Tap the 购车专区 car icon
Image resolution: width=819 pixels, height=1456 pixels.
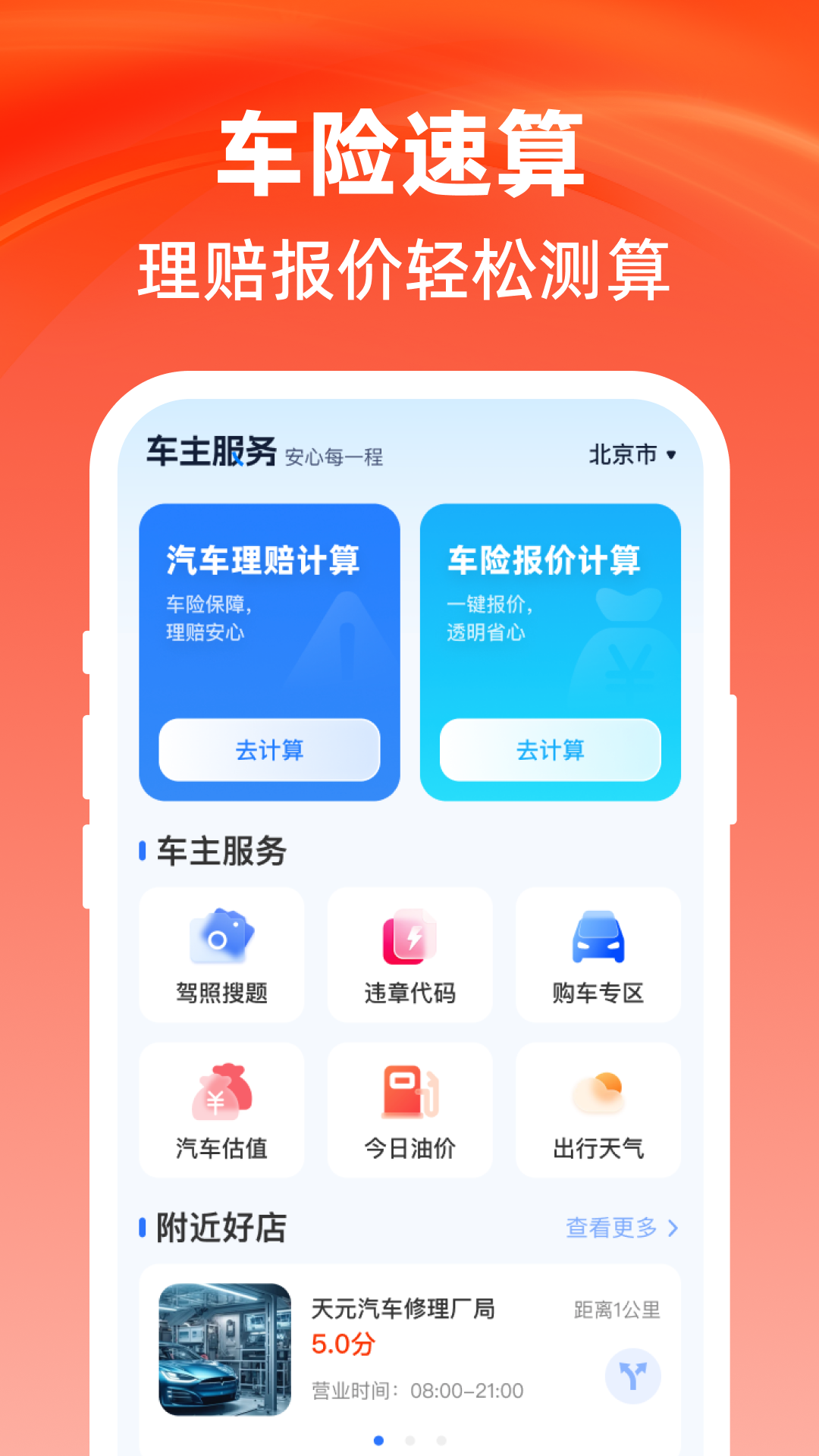point(597,938)
